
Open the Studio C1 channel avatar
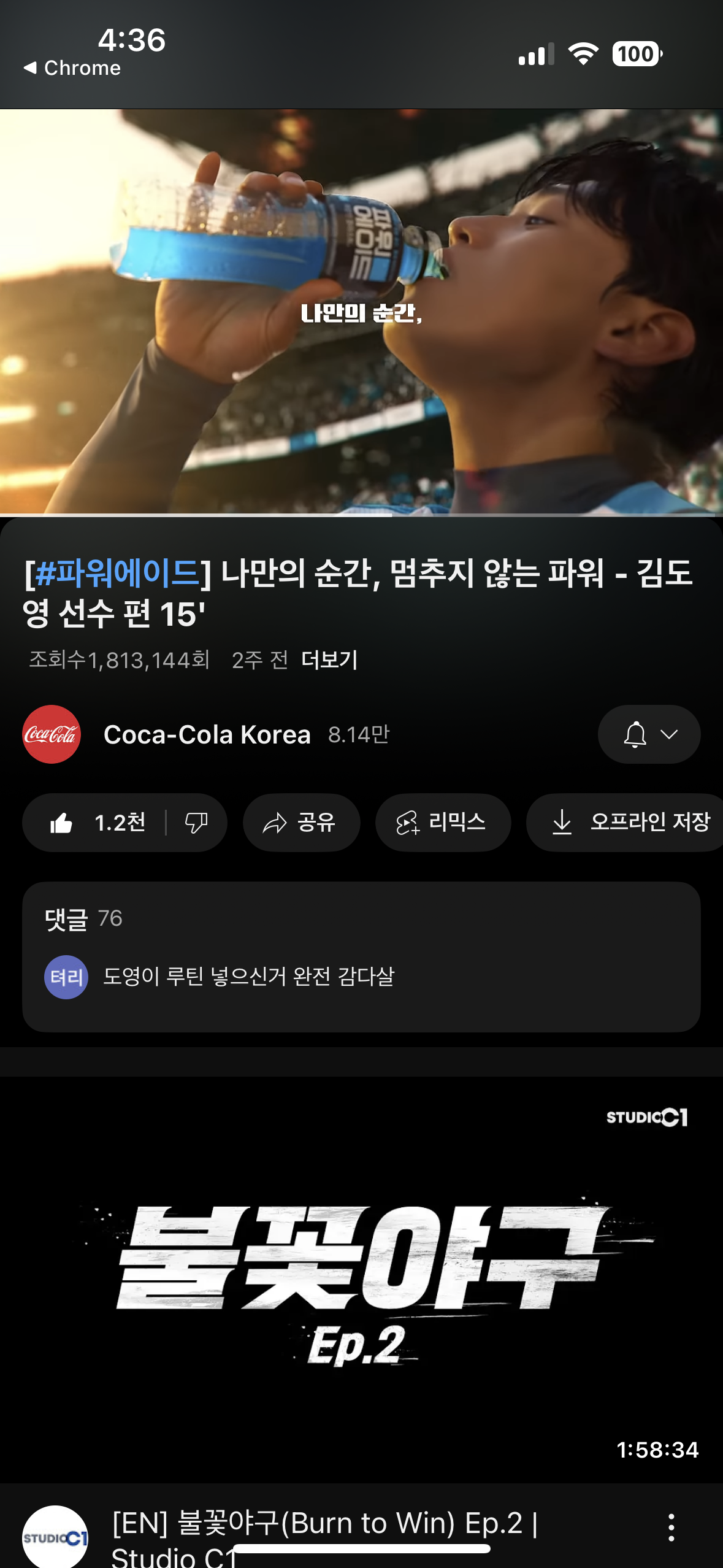[x=55, y=1537]
